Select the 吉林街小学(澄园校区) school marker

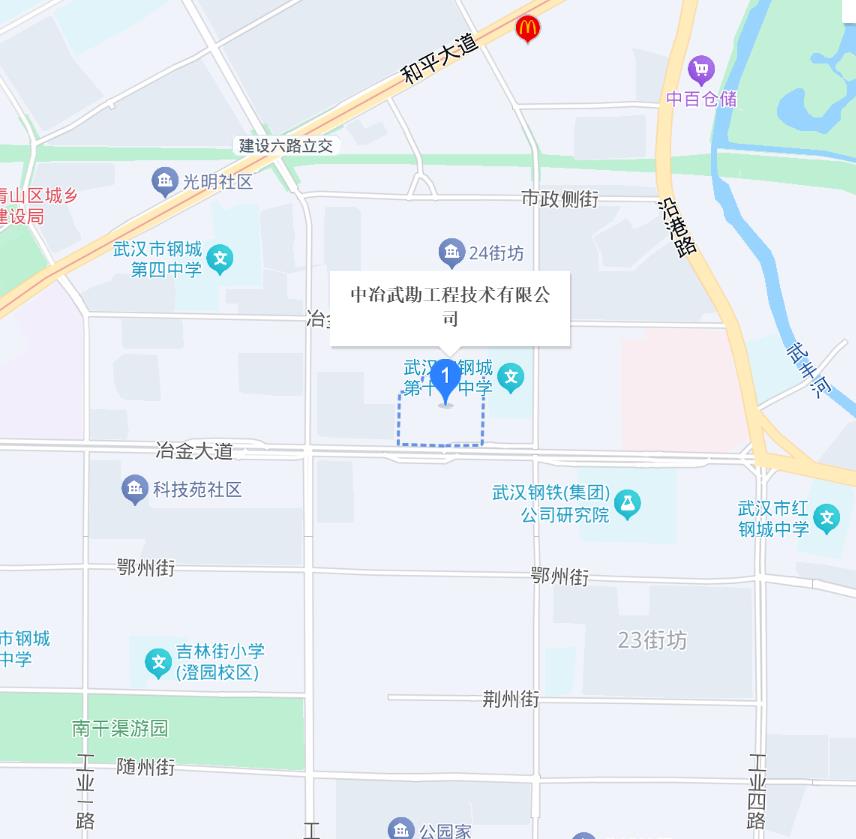click(x=158, y=661)
